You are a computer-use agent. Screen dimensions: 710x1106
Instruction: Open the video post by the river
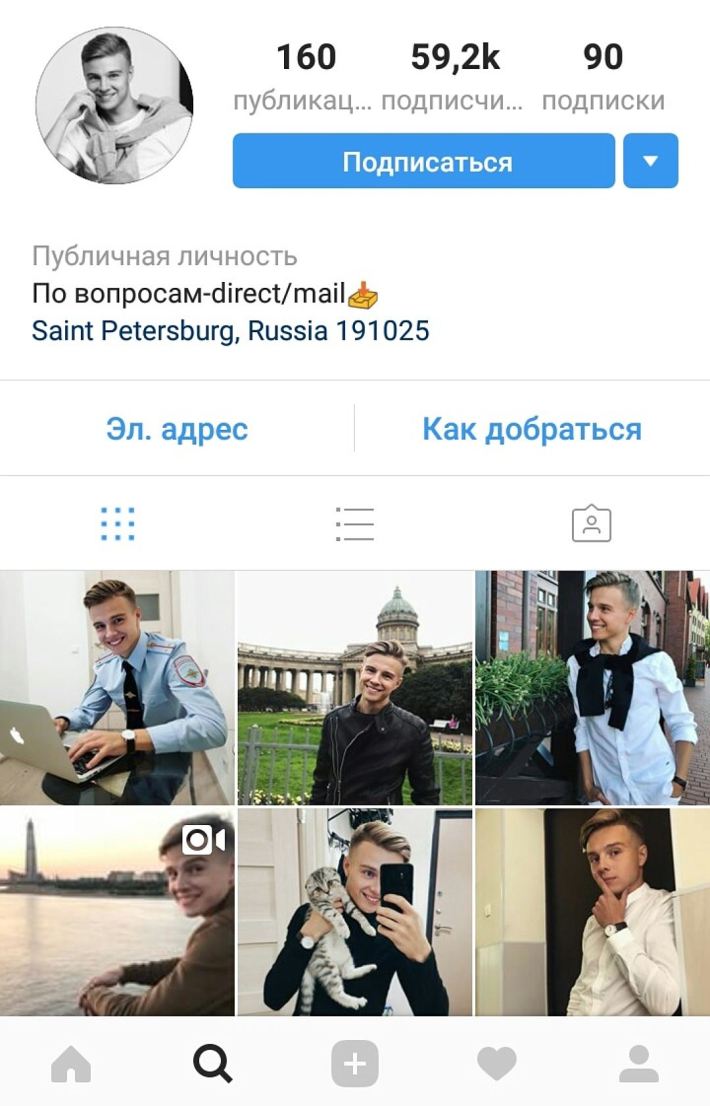(117, 912)
